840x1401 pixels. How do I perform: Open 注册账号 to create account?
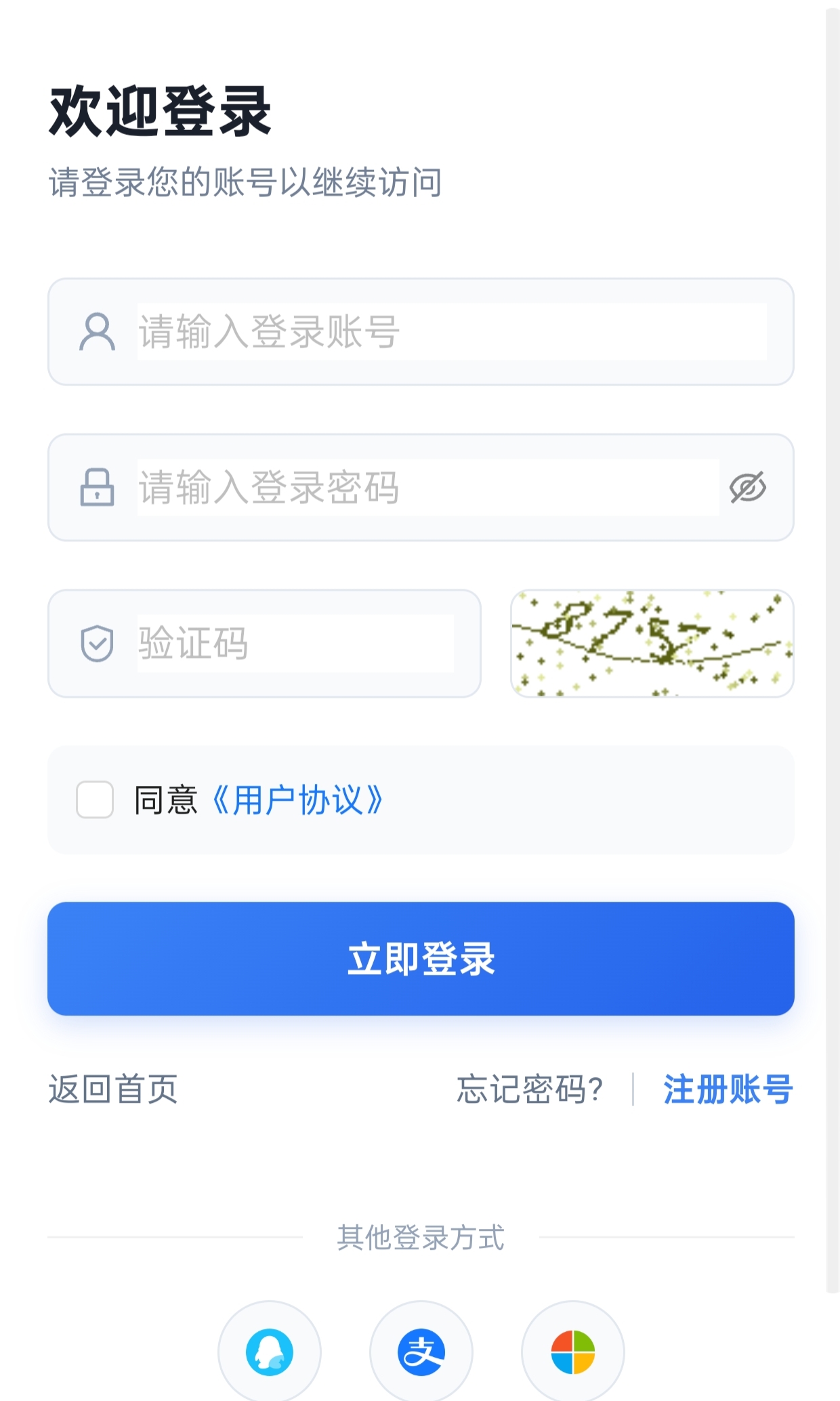[x=728, y=1089]
